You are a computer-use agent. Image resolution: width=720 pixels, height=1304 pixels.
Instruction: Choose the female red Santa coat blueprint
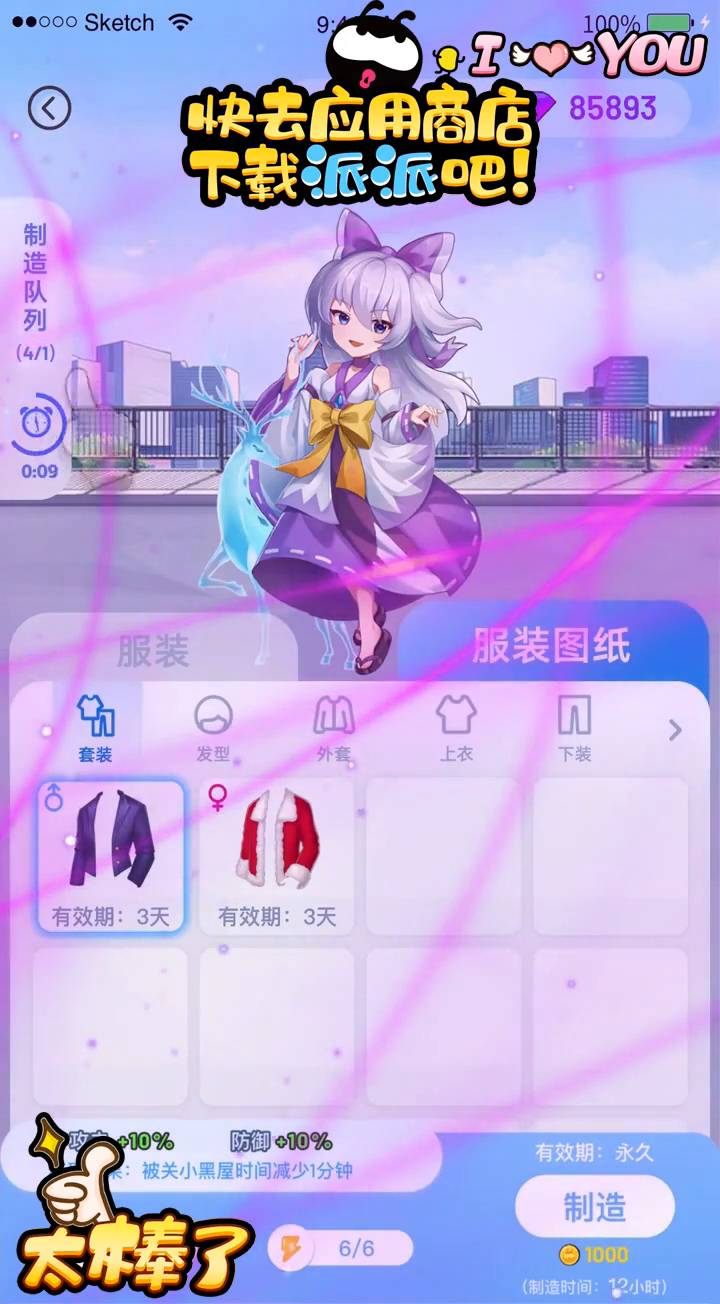click(x=277, y=856)
